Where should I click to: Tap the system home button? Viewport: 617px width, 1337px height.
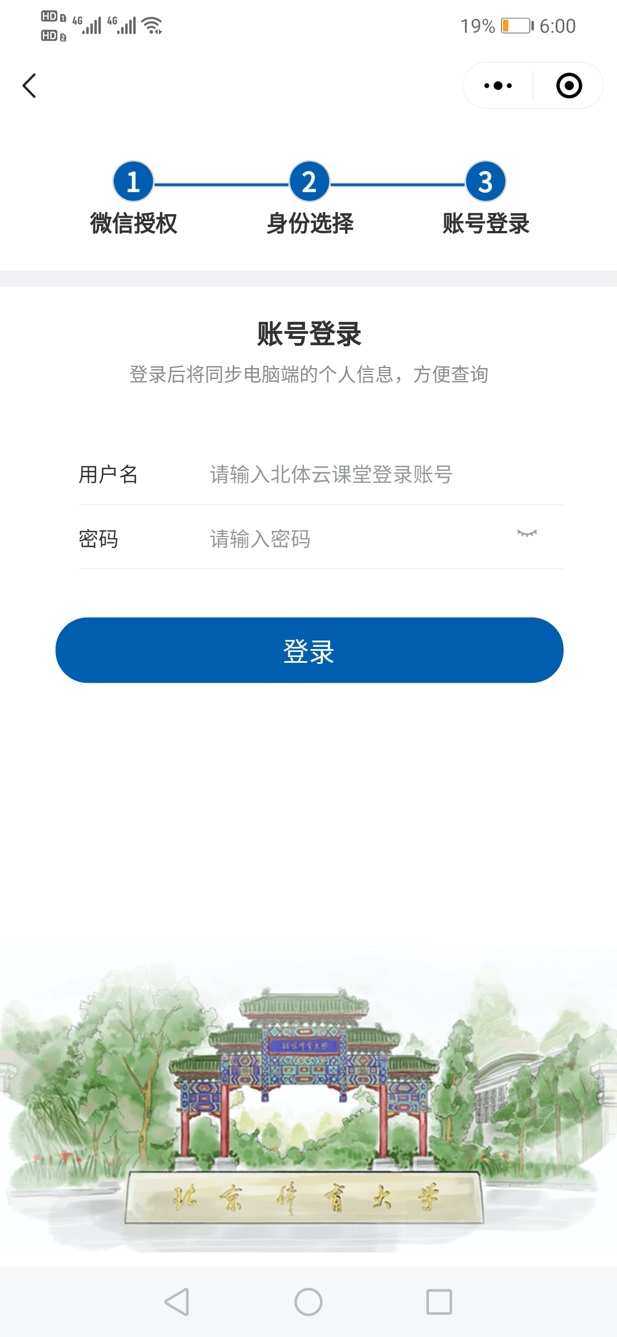pos(308,1301)
